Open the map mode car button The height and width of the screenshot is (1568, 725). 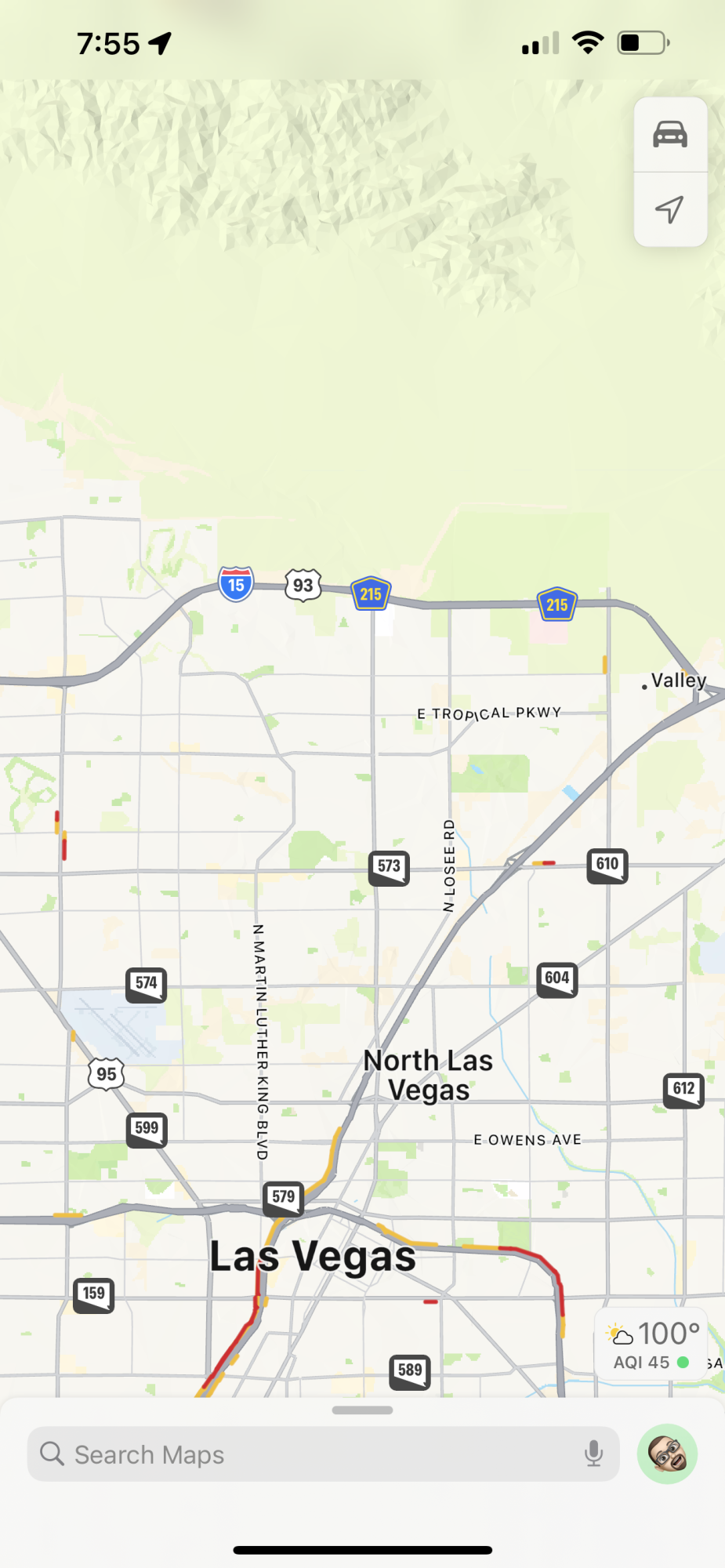pyautogui.click(x=670, y=135)
